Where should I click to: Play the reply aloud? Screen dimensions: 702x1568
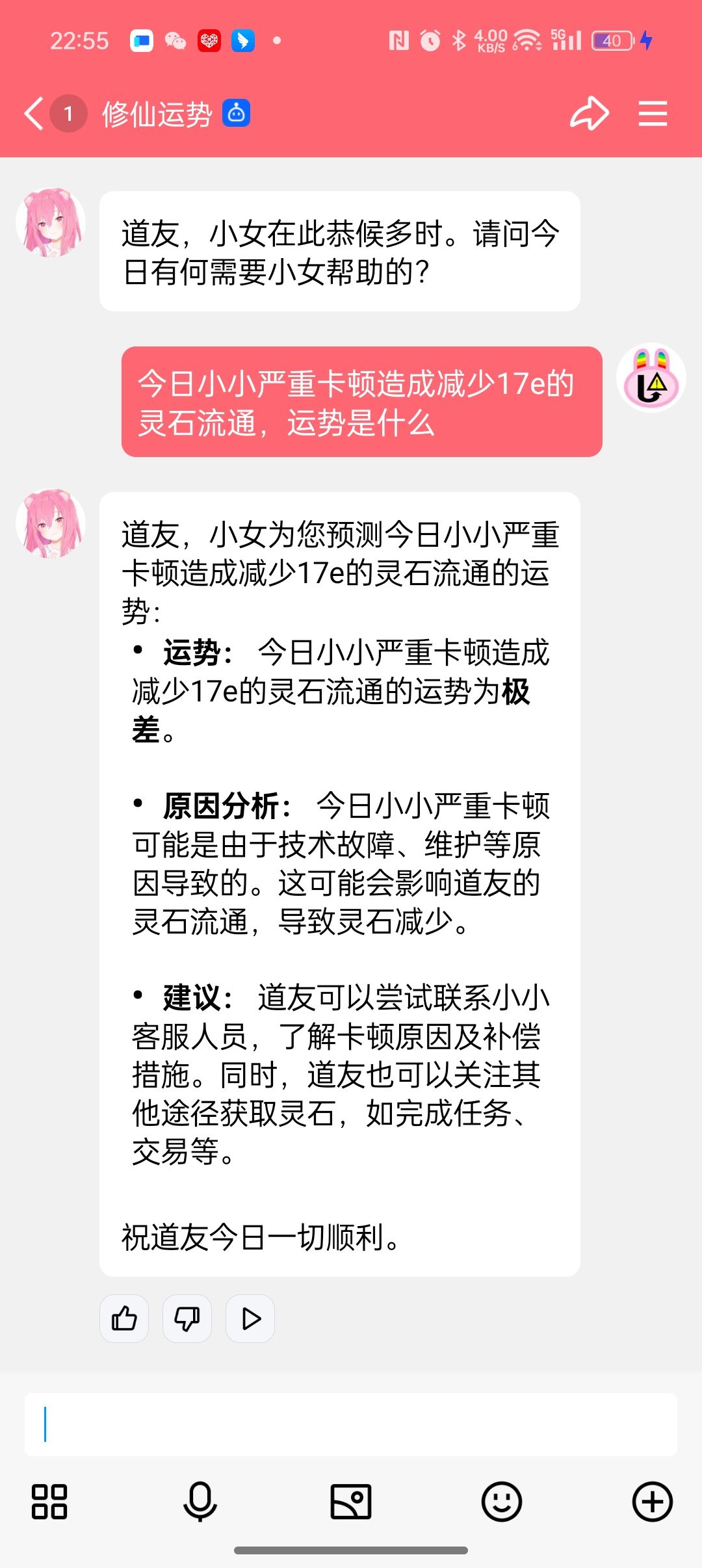pos(250,1318)
